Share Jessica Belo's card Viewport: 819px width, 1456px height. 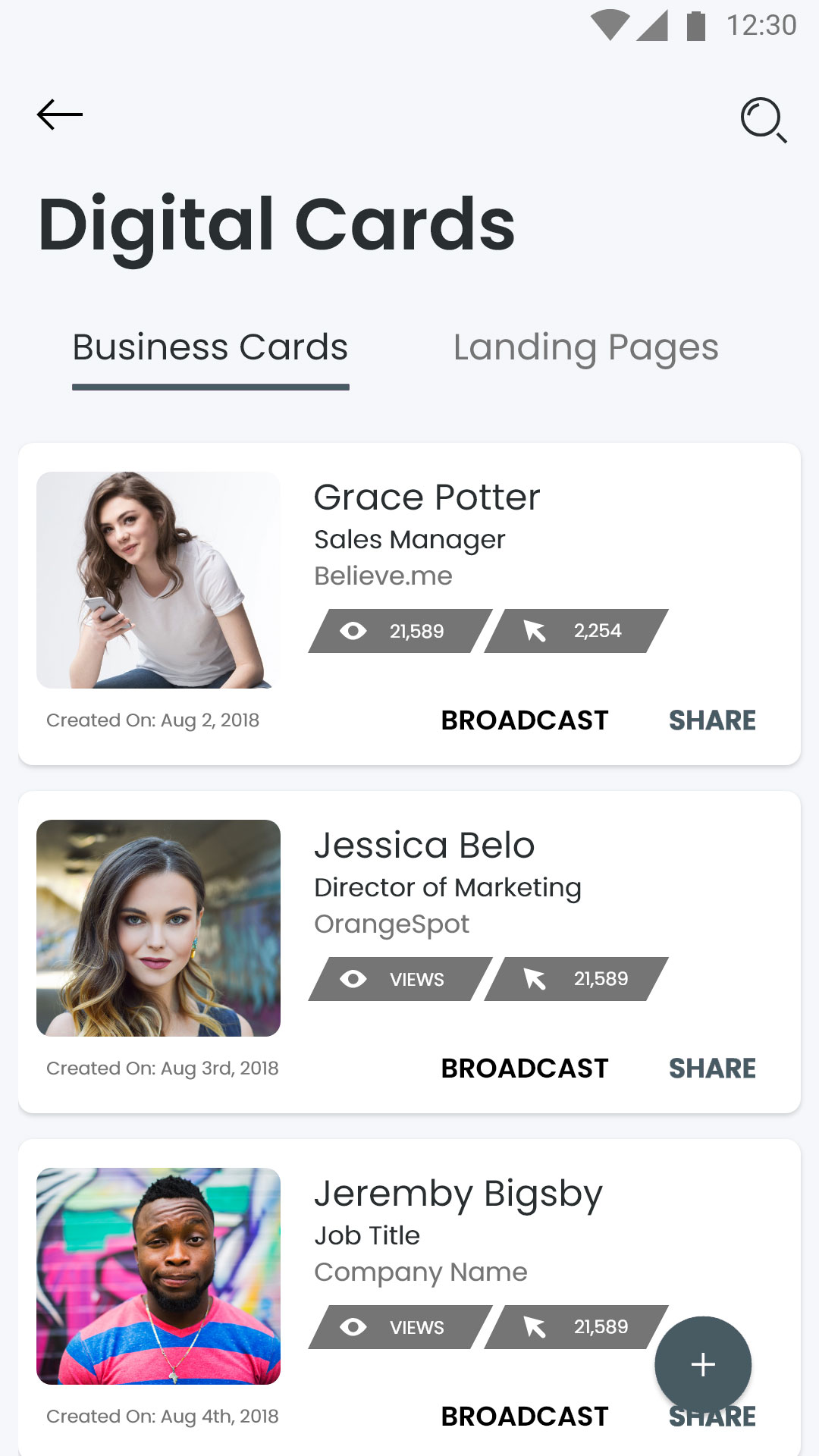pos(711,1068)
